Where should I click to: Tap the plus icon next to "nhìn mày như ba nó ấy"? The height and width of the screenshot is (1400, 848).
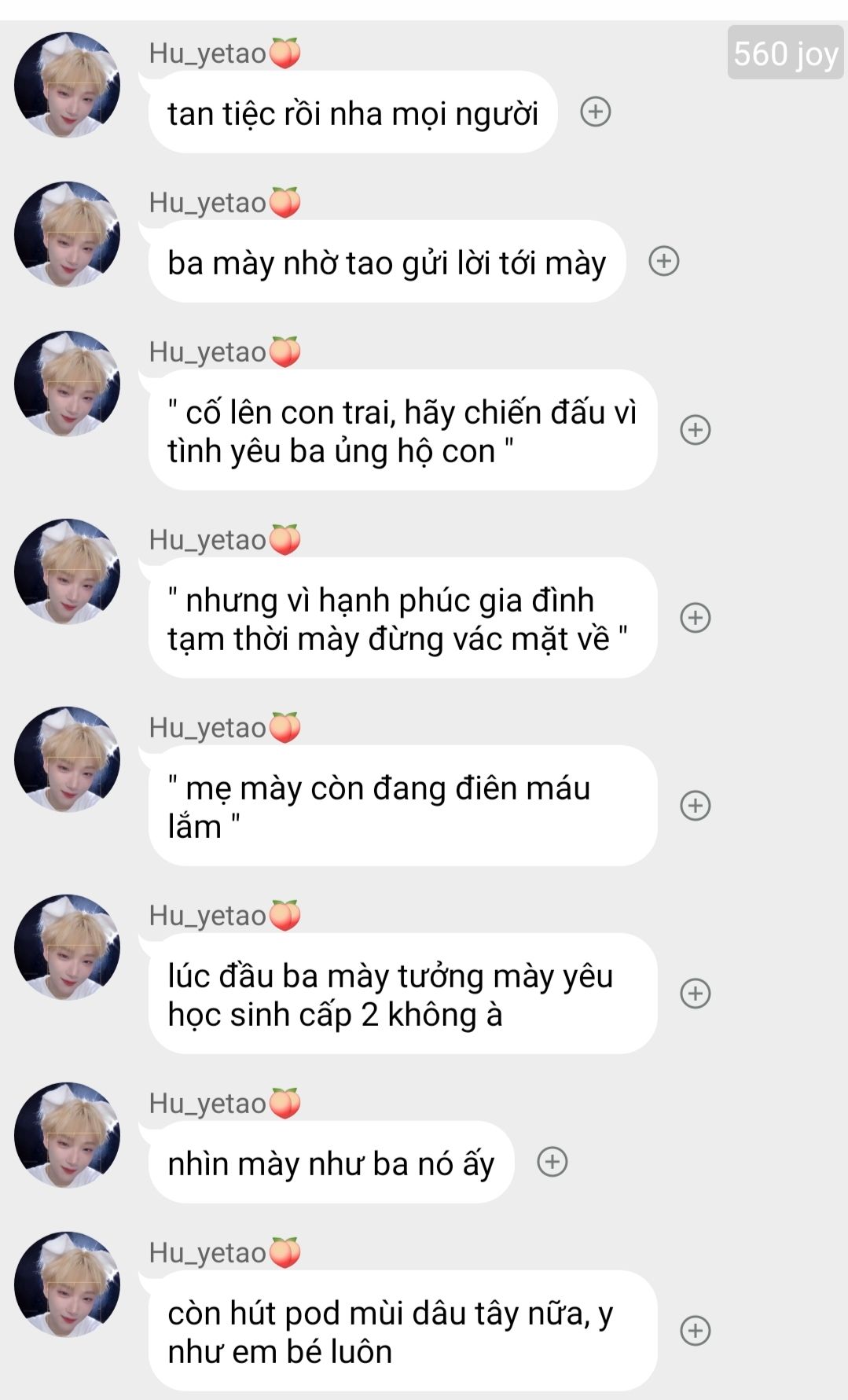coord(552,1162)
